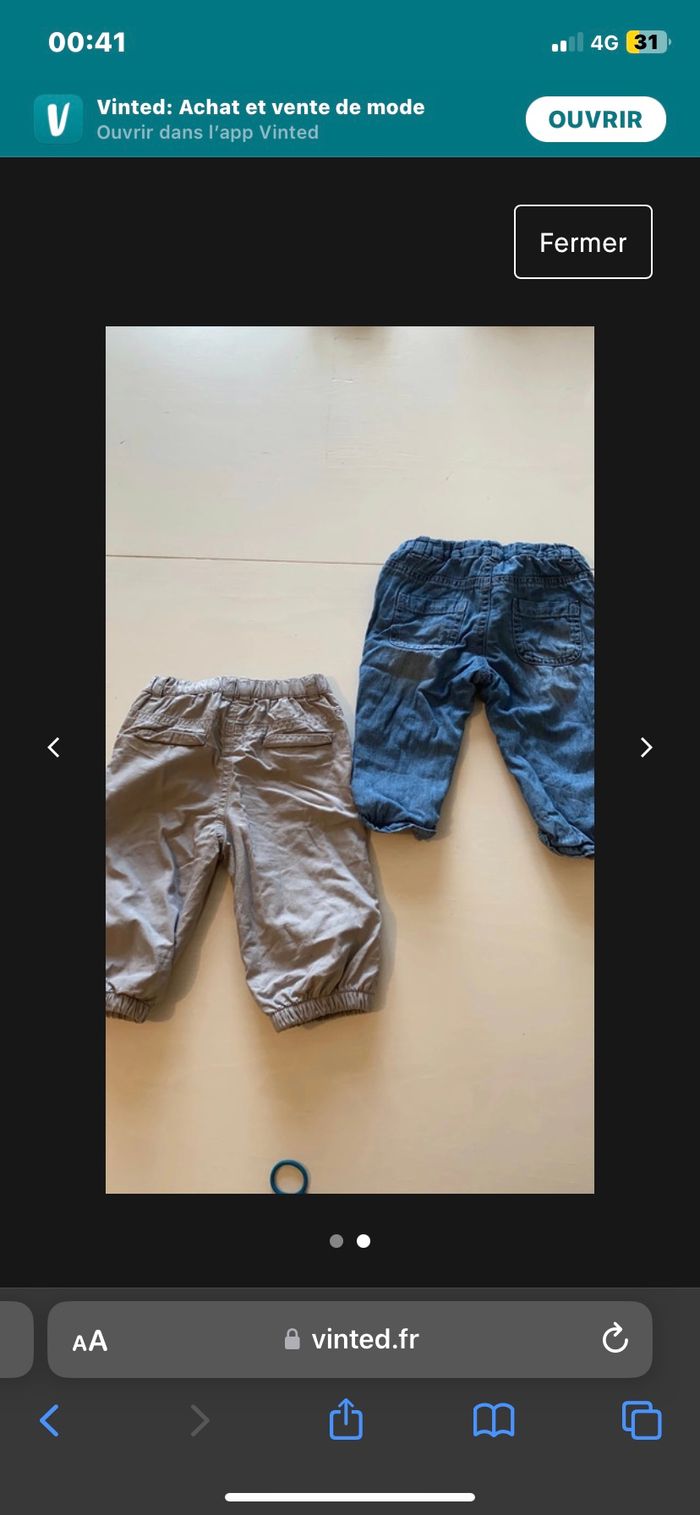700x1515 pixels.
Task: Reload the page
Action: [615, 1339]
